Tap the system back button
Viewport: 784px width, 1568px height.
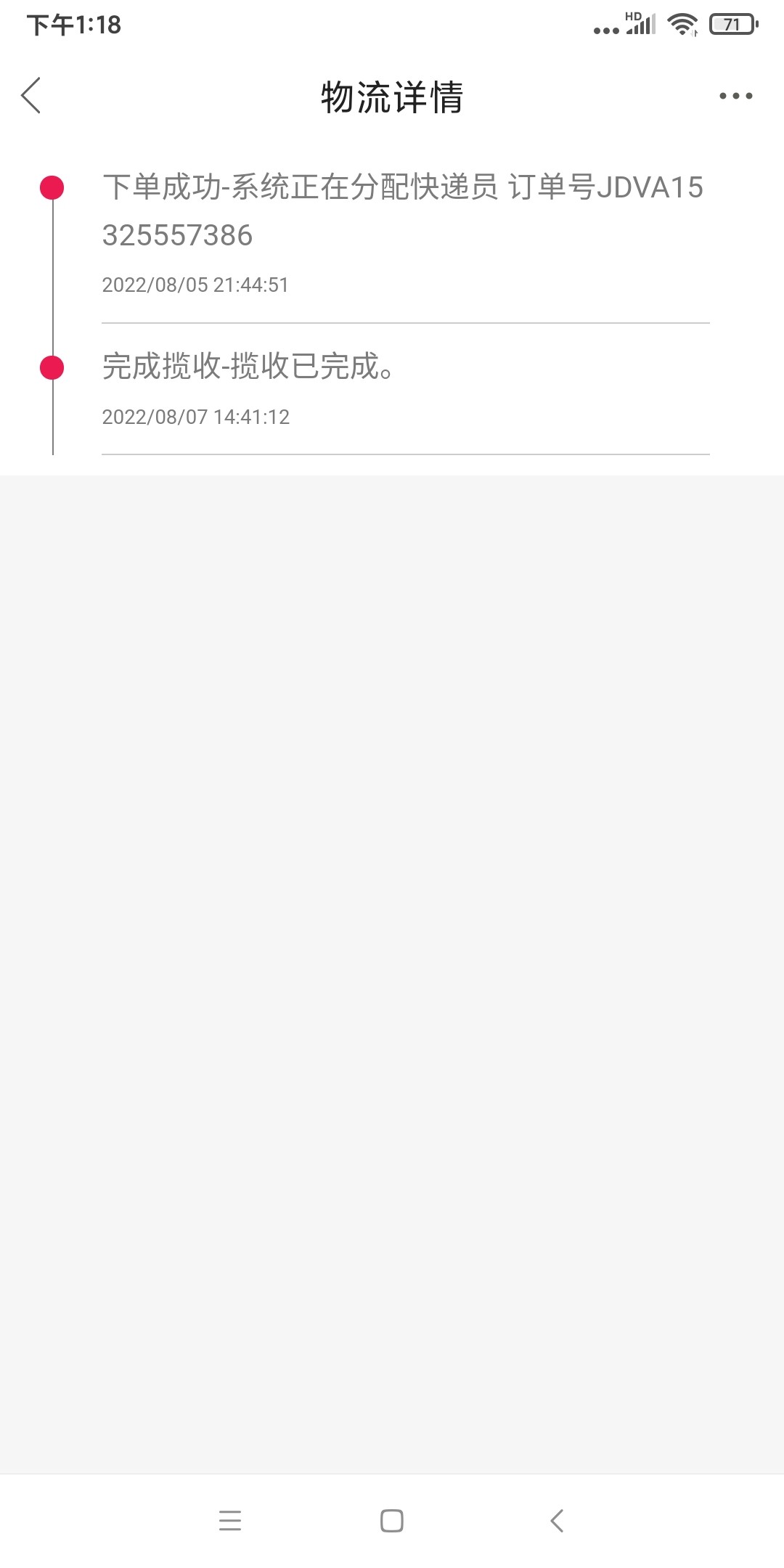[x=557, y=1521]
